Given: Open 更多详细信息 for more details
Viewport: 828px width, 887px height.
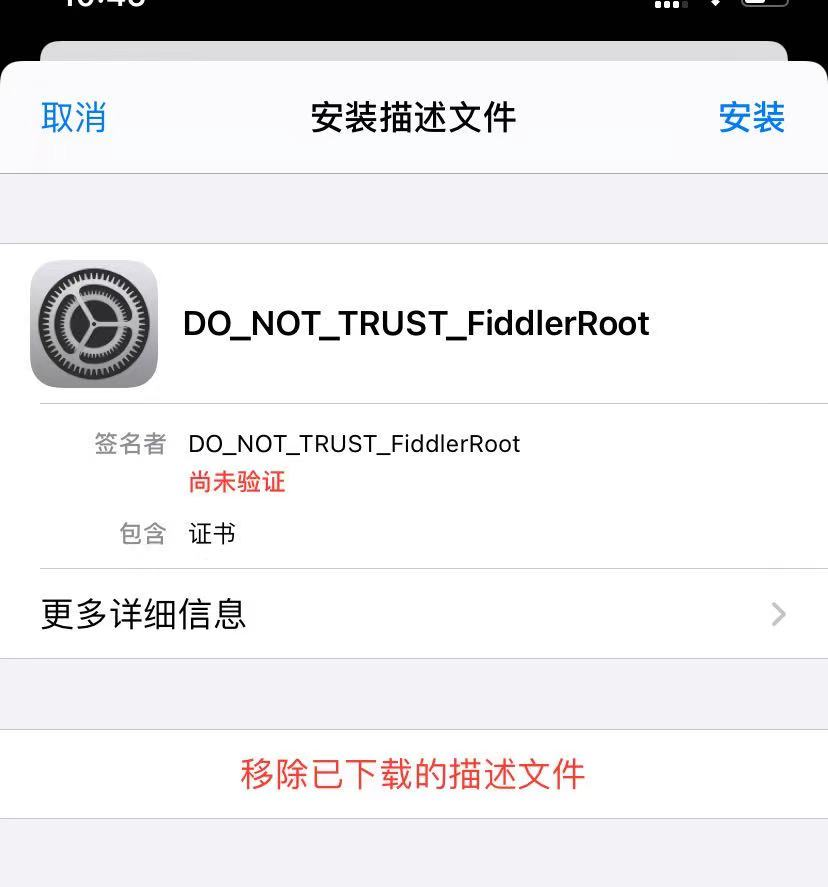Looking at the screenshot, I should pos(413,613).
